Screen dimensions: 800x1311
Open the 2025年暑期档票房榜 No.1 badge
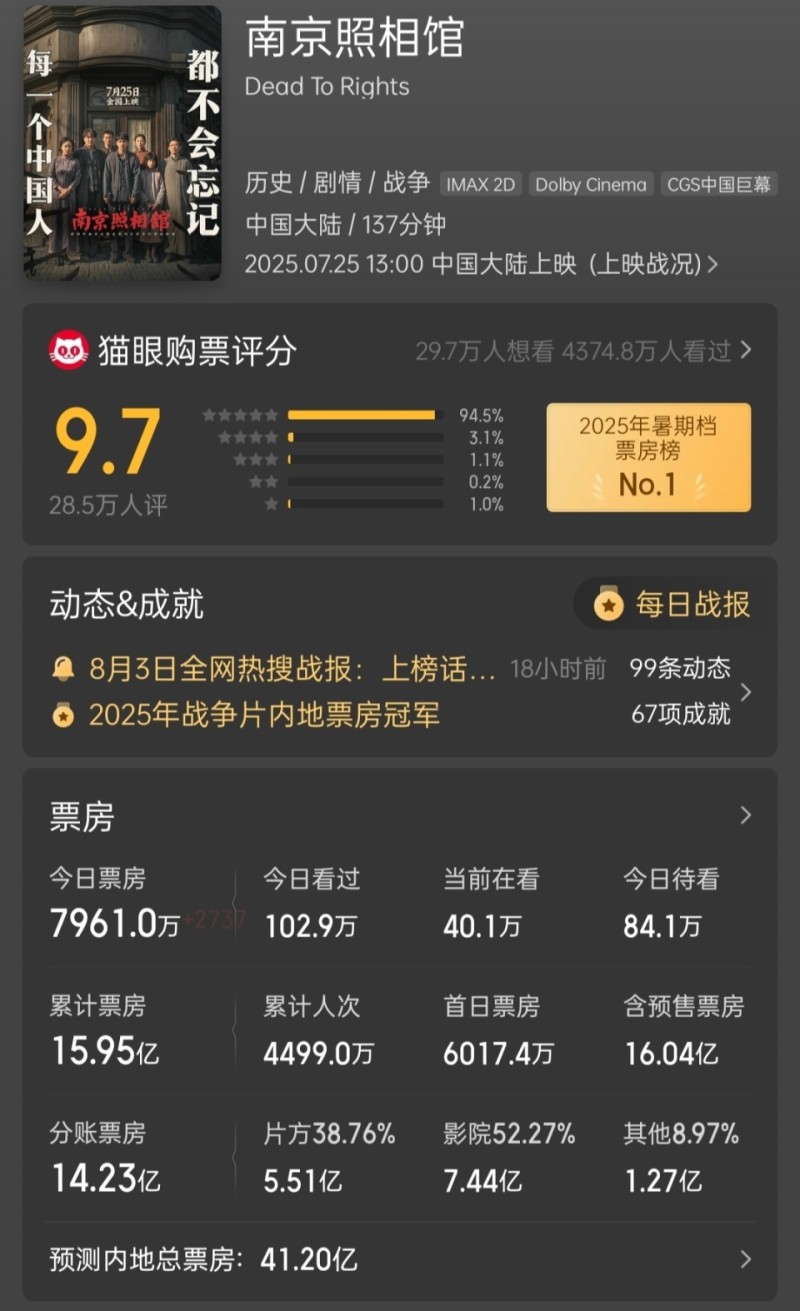pos(648,457)
